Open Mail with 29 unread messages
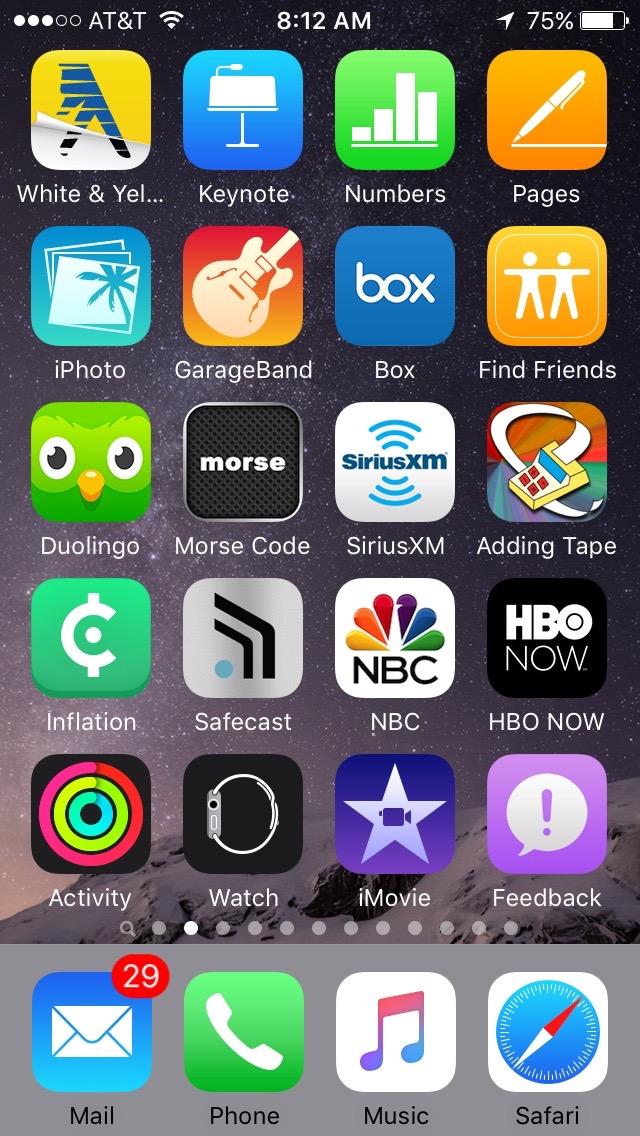Image resolution: width=640 pixels, height=1136 pixels. [x=91, y=1032]
